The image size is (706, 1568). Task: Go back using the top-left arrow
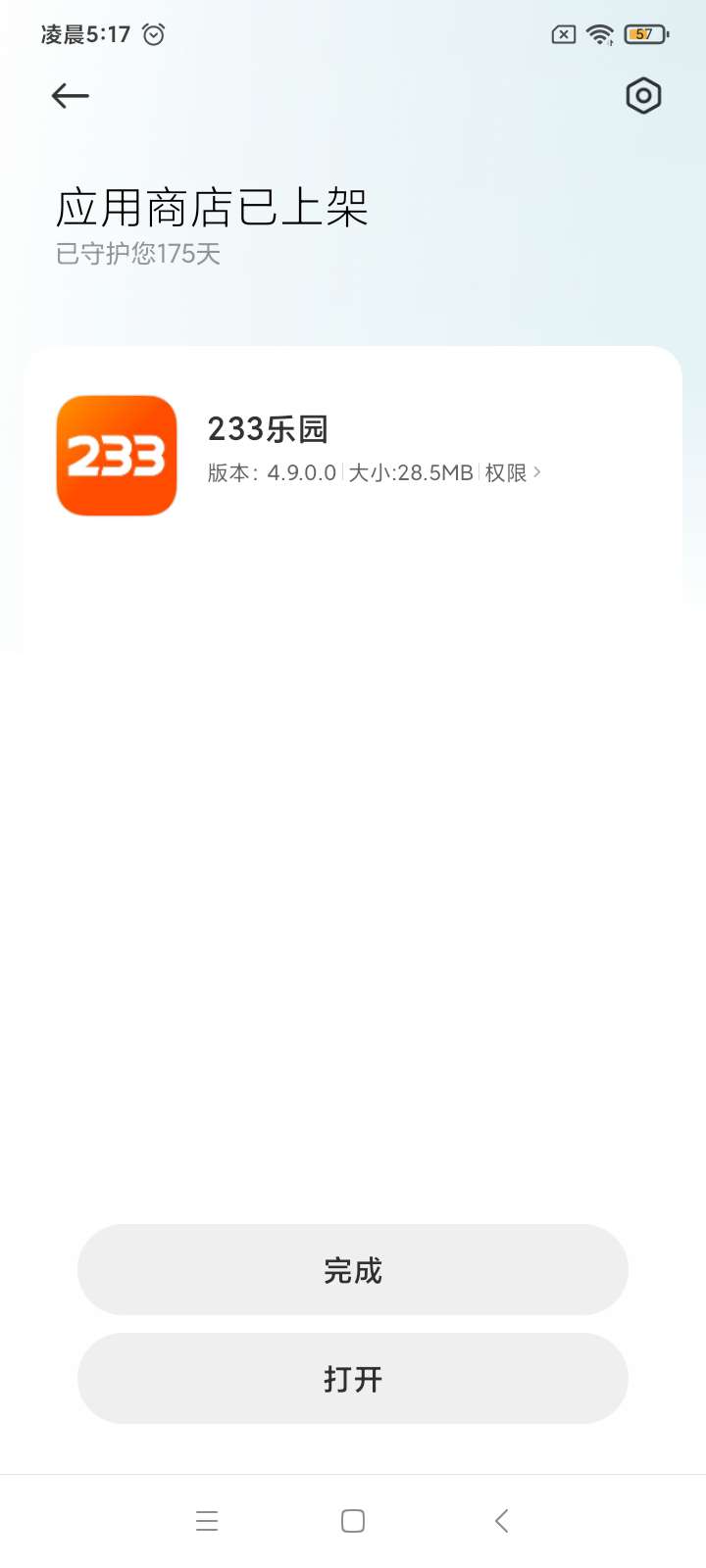[70, 95]
